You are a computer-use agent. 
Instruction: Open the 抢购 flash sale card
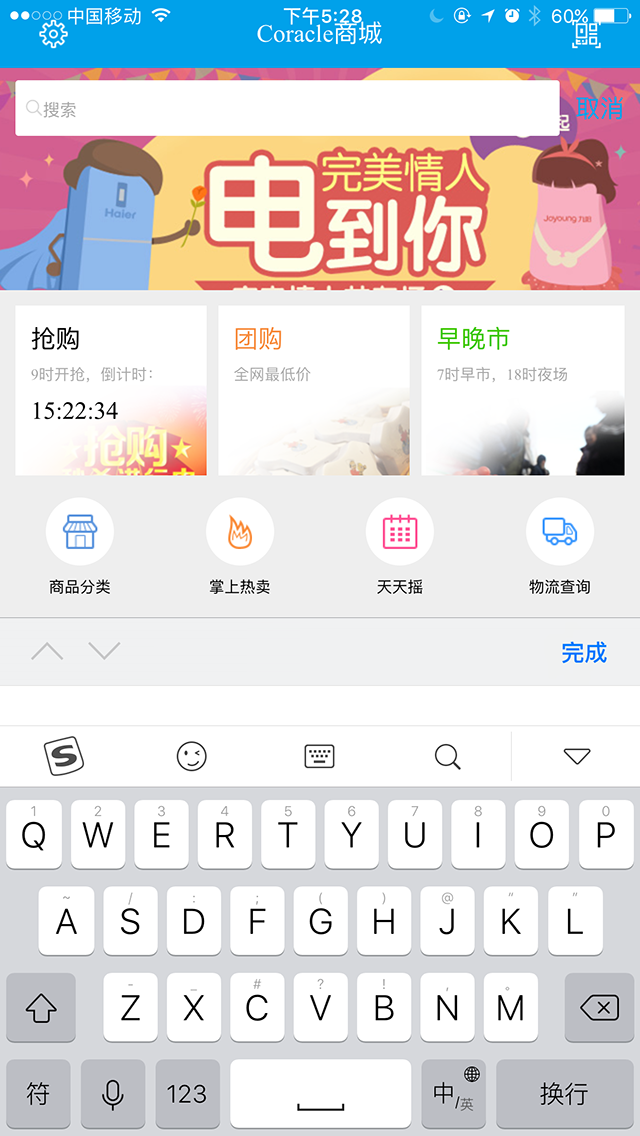pos(111,390)
